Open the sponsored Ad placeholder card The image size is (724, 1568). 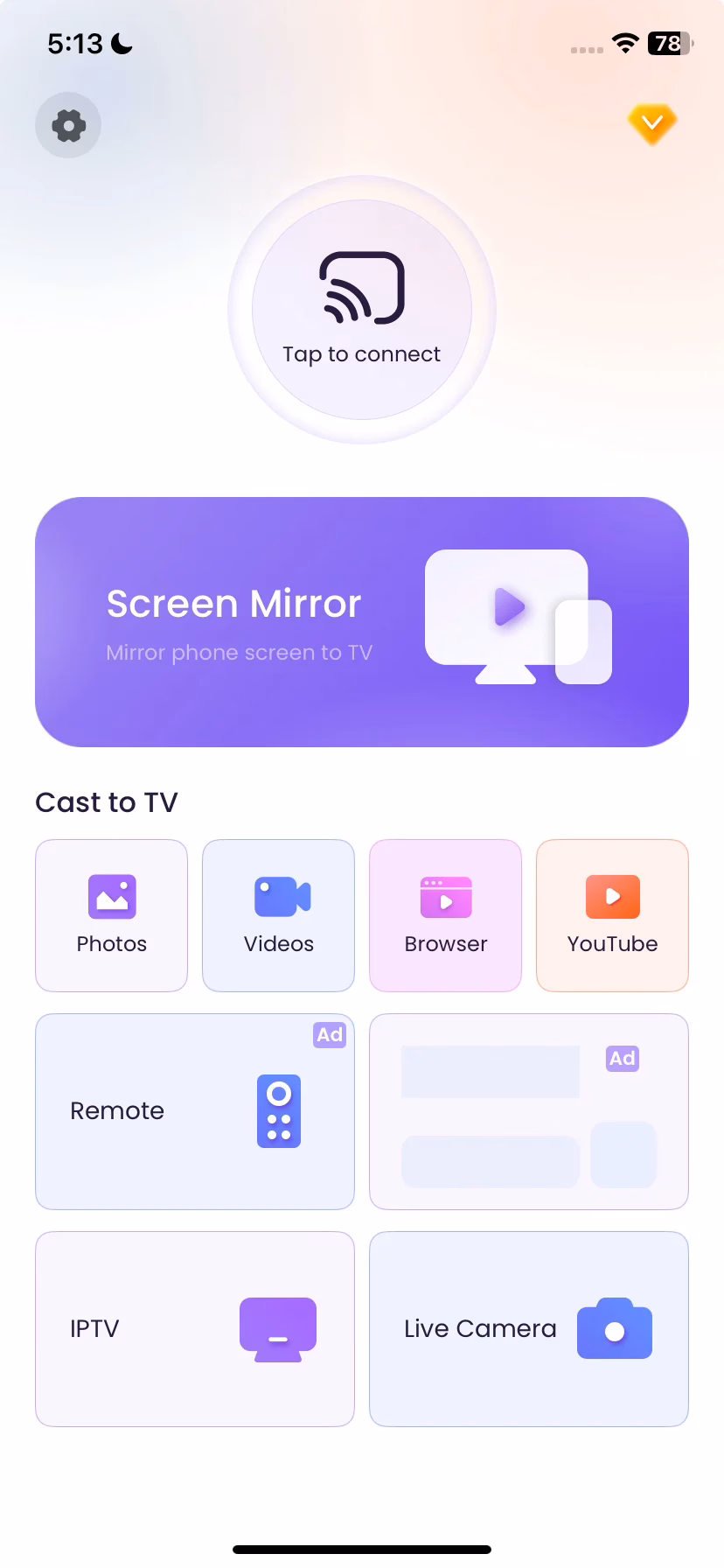click(528, 1111)
